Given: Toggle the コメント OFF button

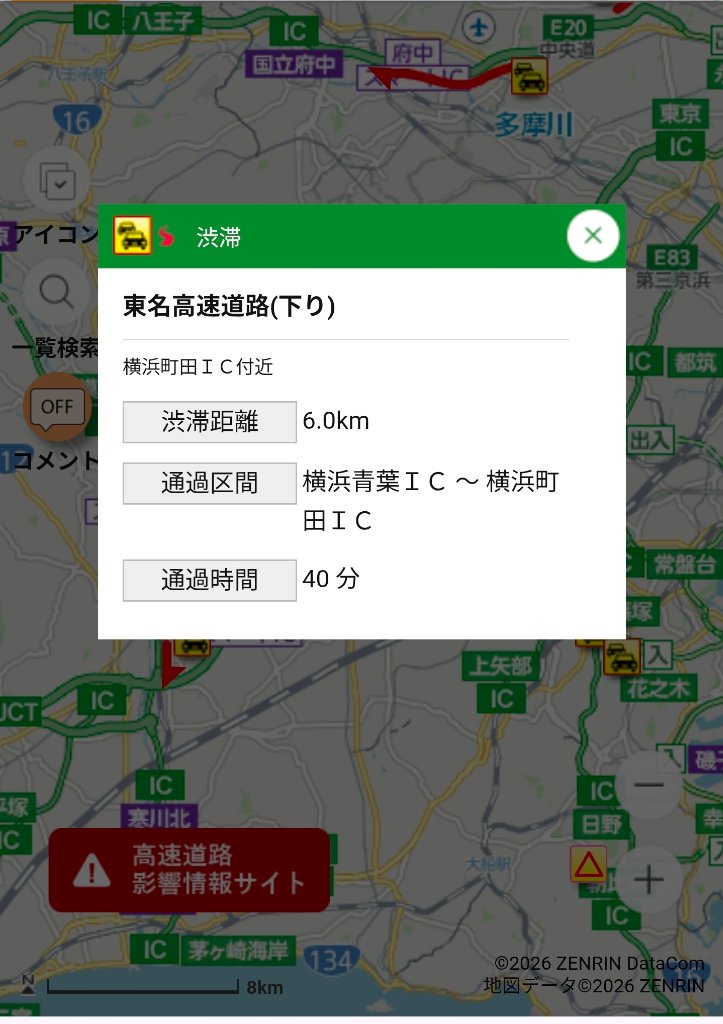Looking at the screenshot, I should (x=57, y=406).
